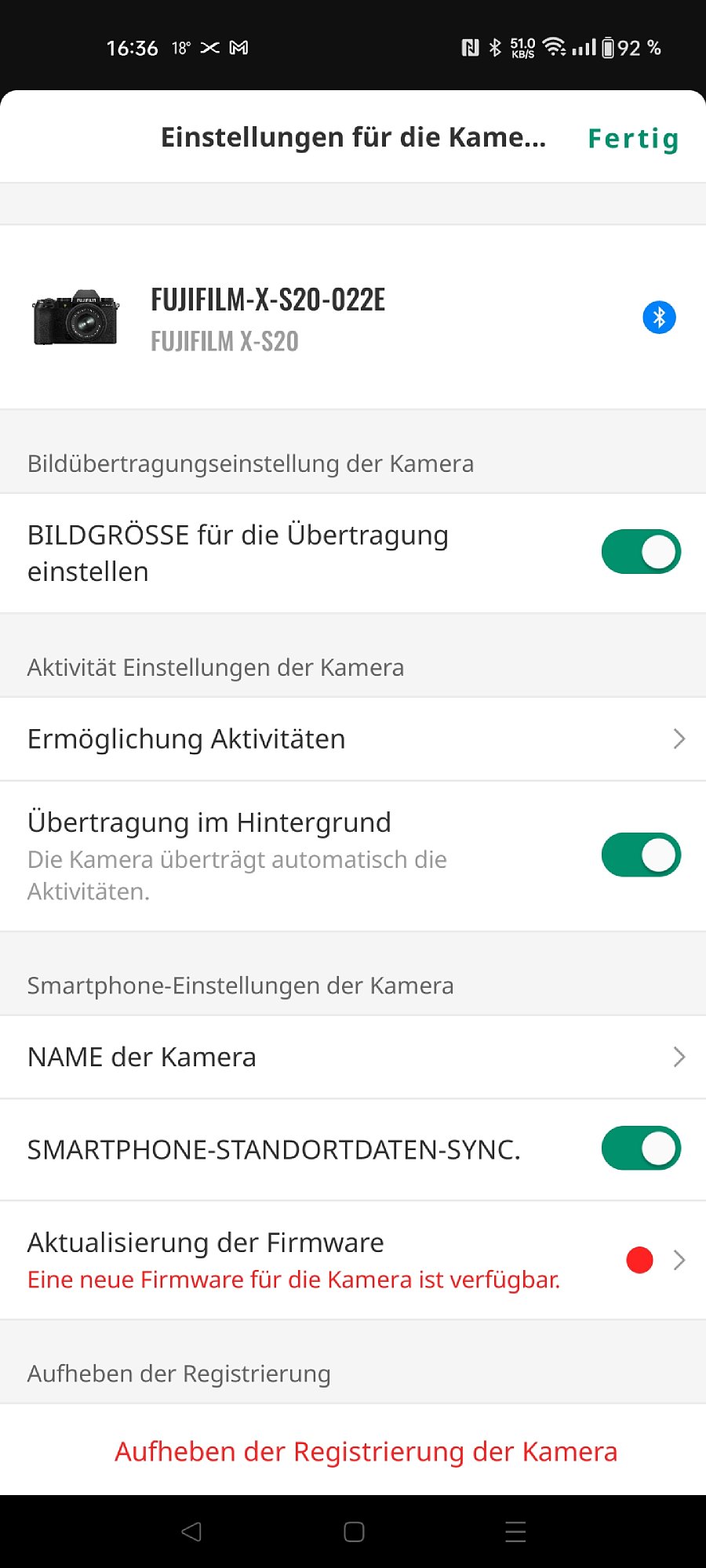Disable Übertragung im Hintergrund switch

point(641,855)
